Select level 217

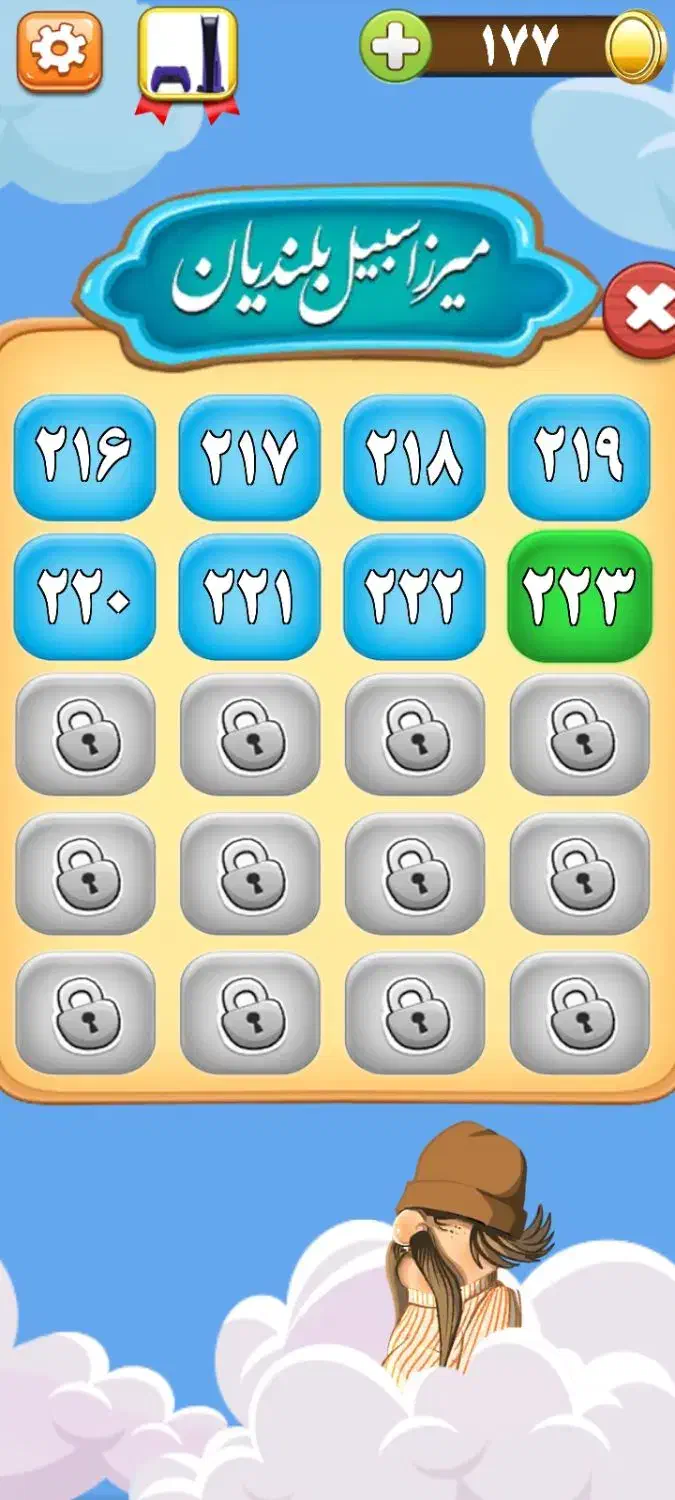pyautogui.click(x=249, y=457)
